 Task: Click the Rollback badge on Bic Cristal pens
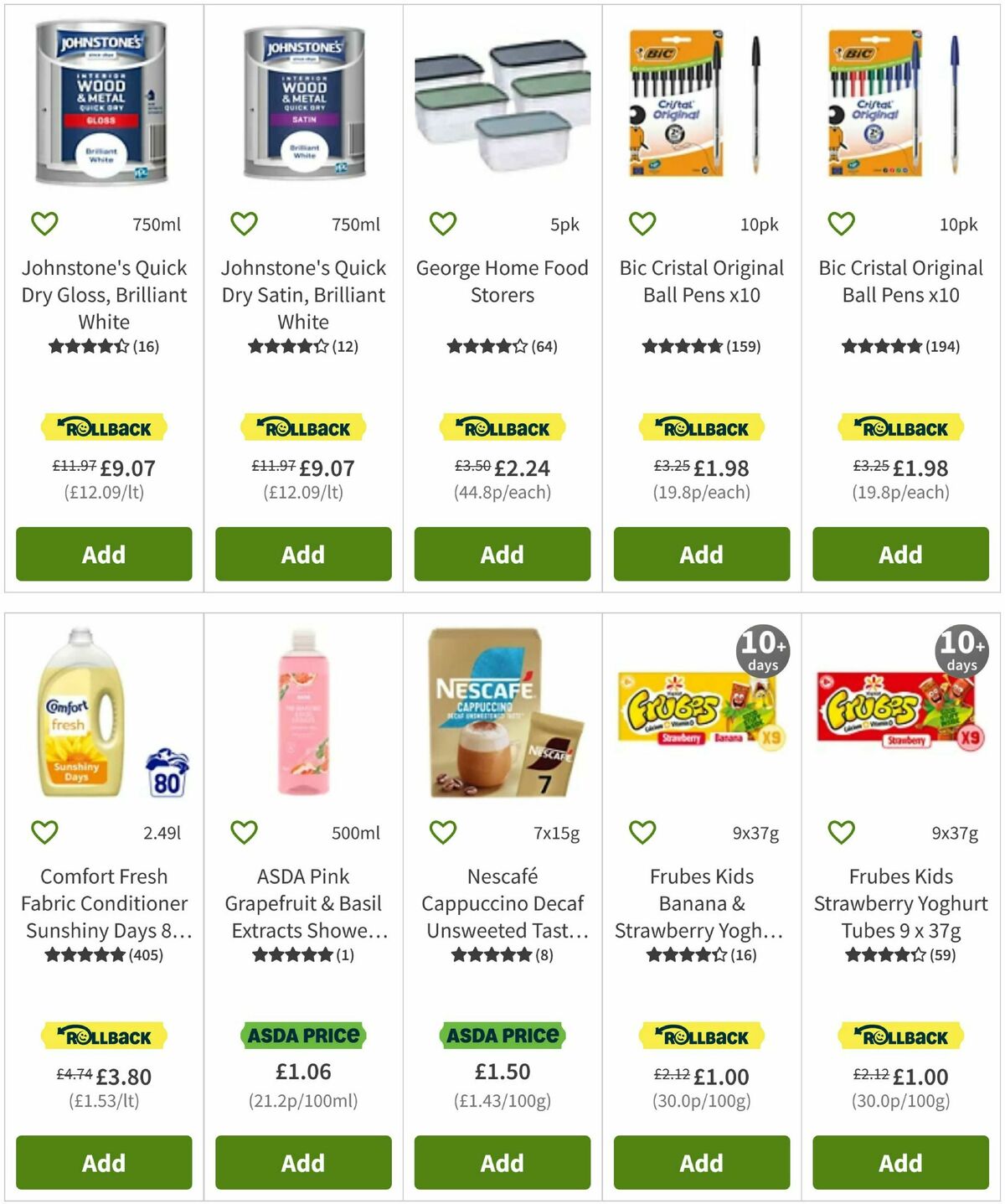(x=700, y=427)
